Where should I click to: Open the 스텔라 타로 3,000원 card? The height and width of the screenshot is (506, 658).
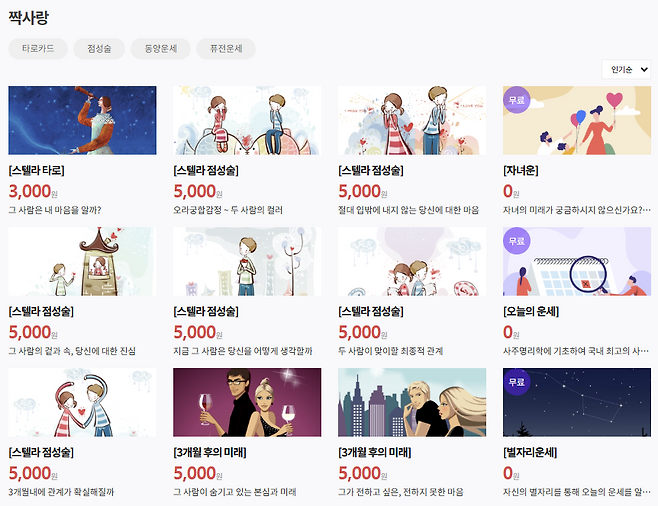point(82,120)
